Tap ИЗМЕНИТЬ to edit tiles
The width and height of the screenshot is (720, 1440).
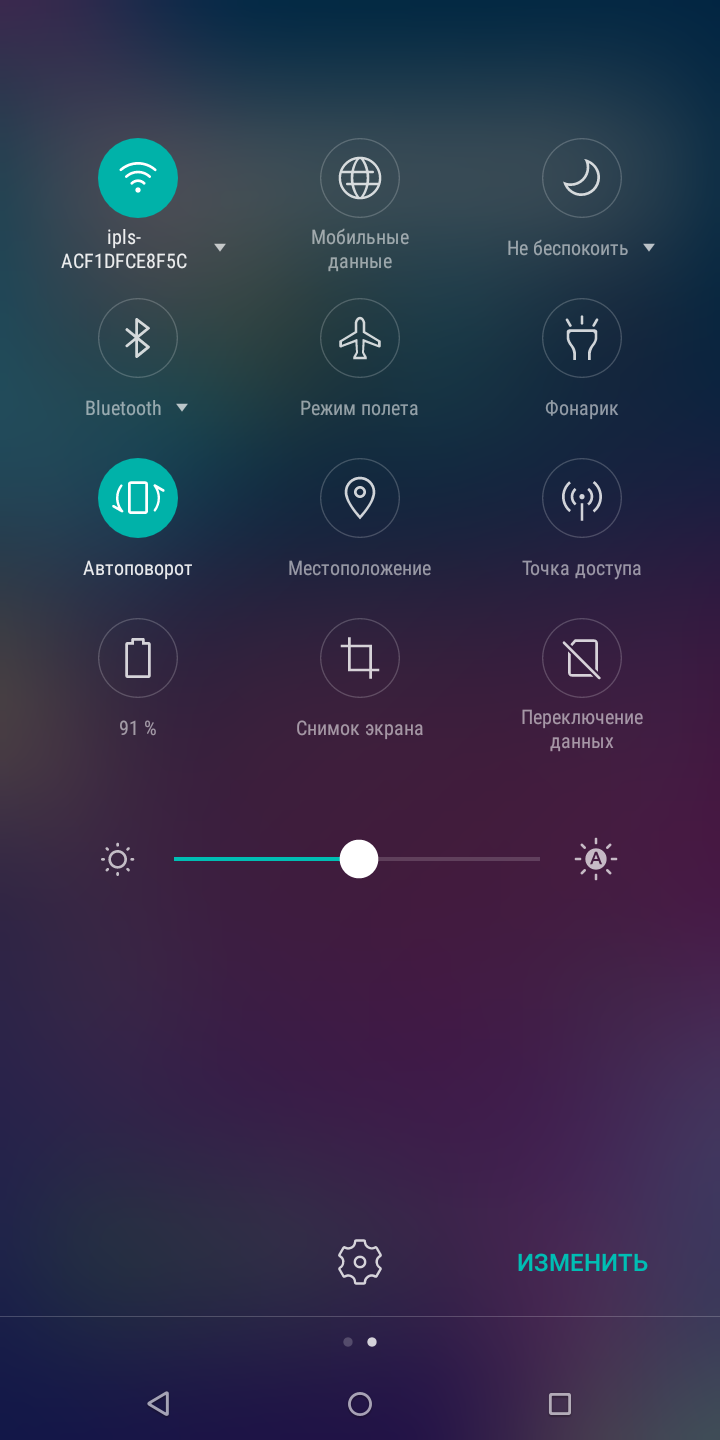pos(582,1263)
